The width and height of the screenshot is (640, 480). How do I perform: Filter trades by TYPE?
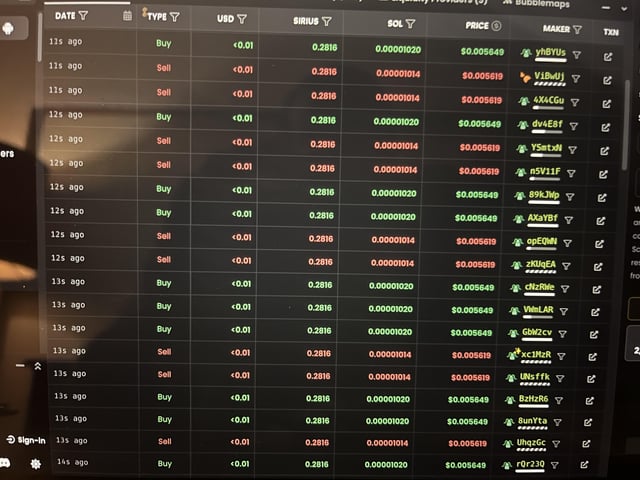175,17
